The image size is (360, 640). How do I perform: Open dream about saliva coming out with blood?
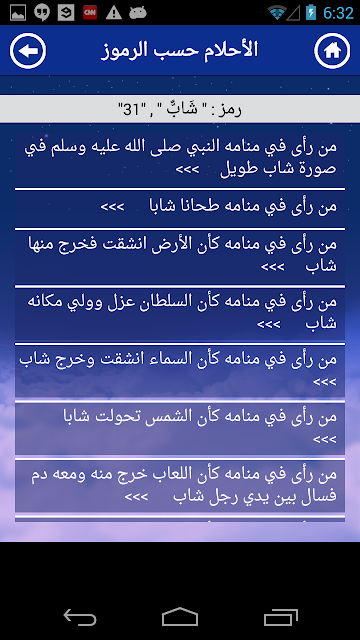(180, 486)
